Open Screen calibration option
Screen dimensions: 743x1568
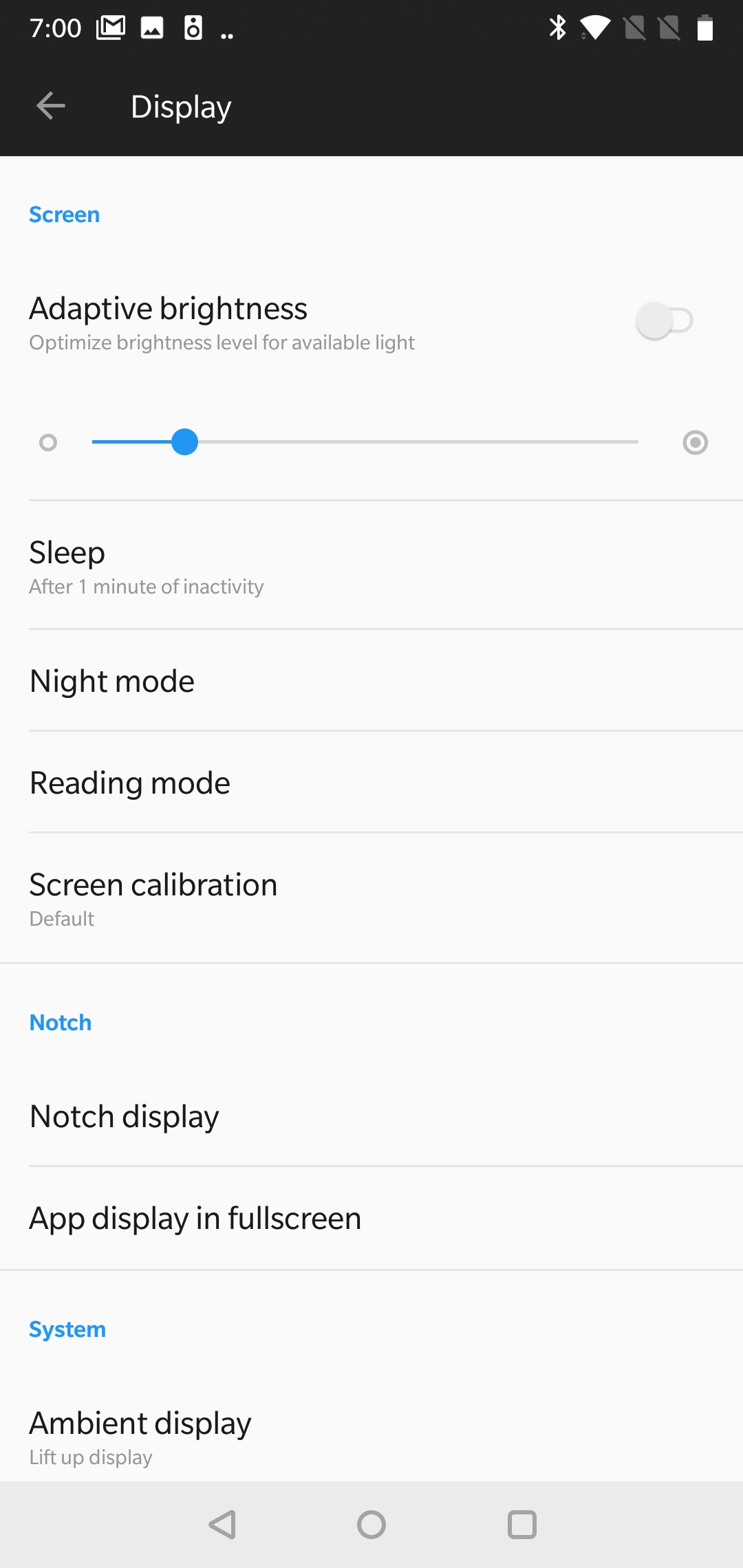pos(371,898)
